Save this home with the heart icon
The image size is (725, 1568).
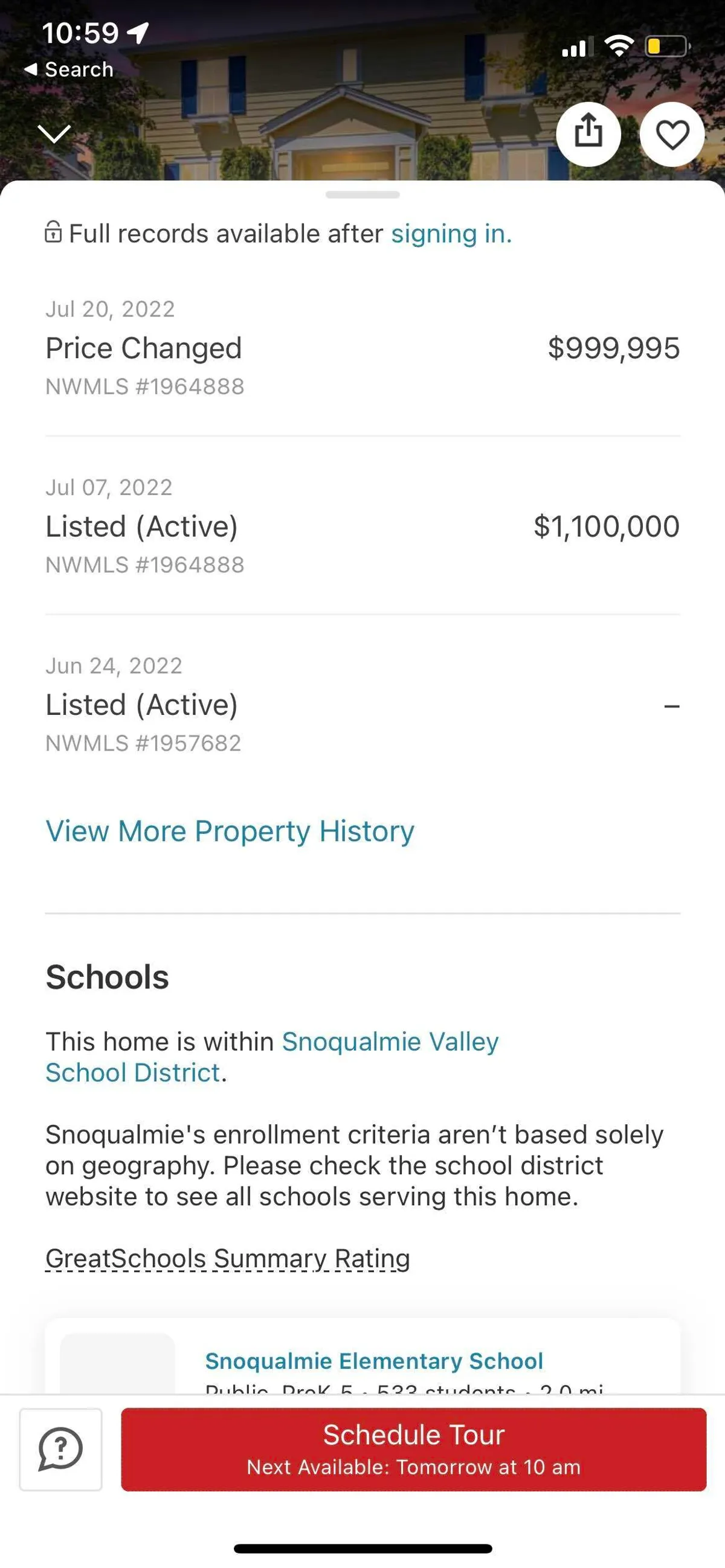coord(671,134)
